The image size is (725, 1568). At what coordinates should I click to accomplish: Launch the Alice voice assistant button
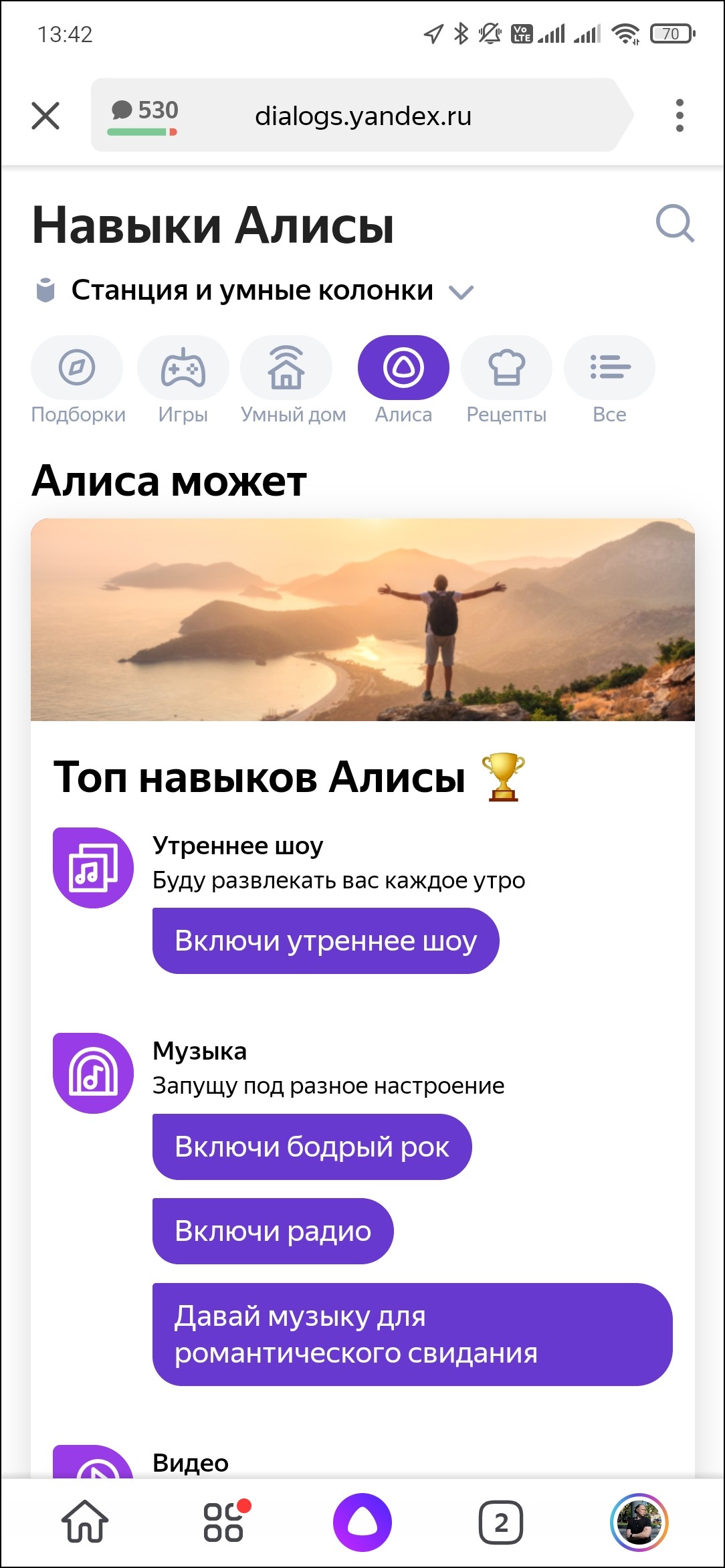click(362, 1522)
